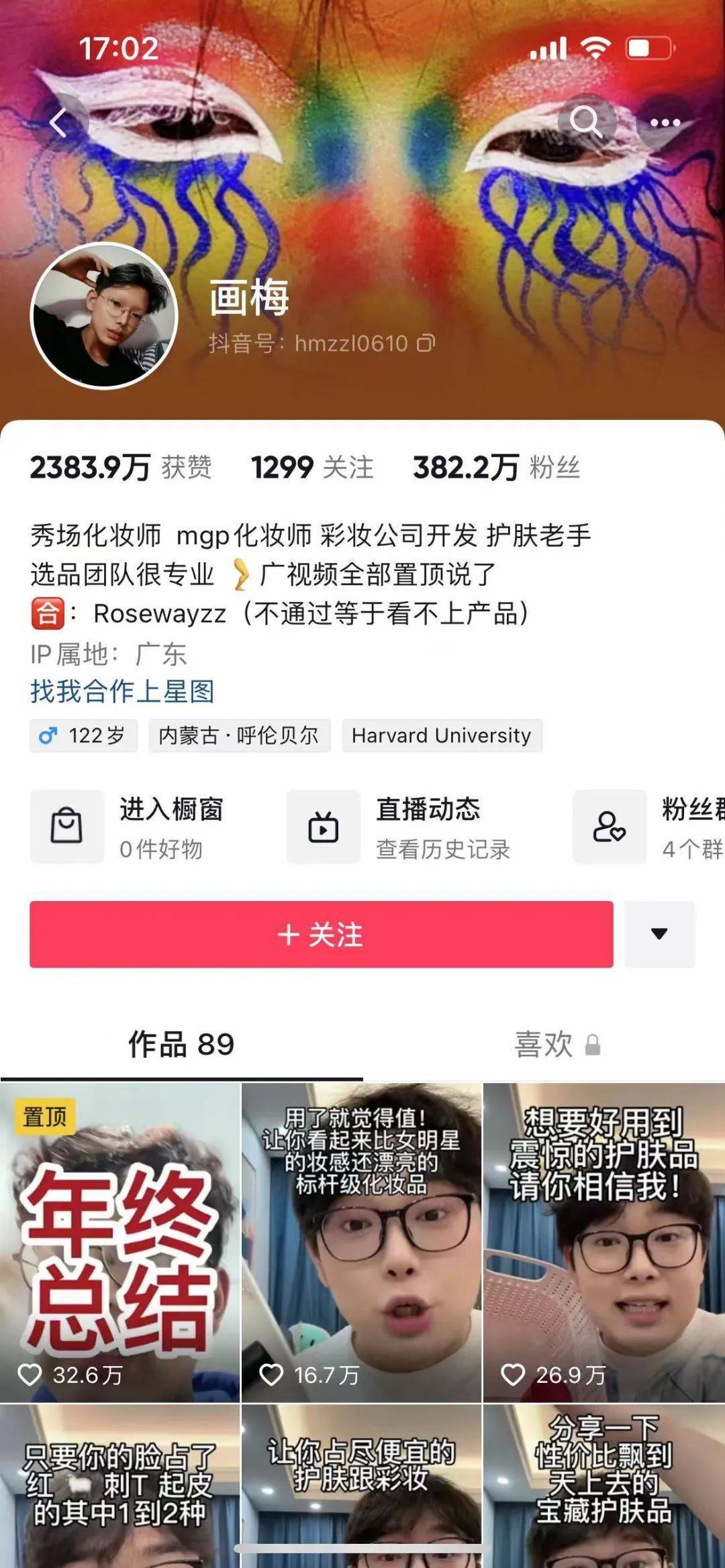Copy the Douyin ID hmzzl0610

426,344
